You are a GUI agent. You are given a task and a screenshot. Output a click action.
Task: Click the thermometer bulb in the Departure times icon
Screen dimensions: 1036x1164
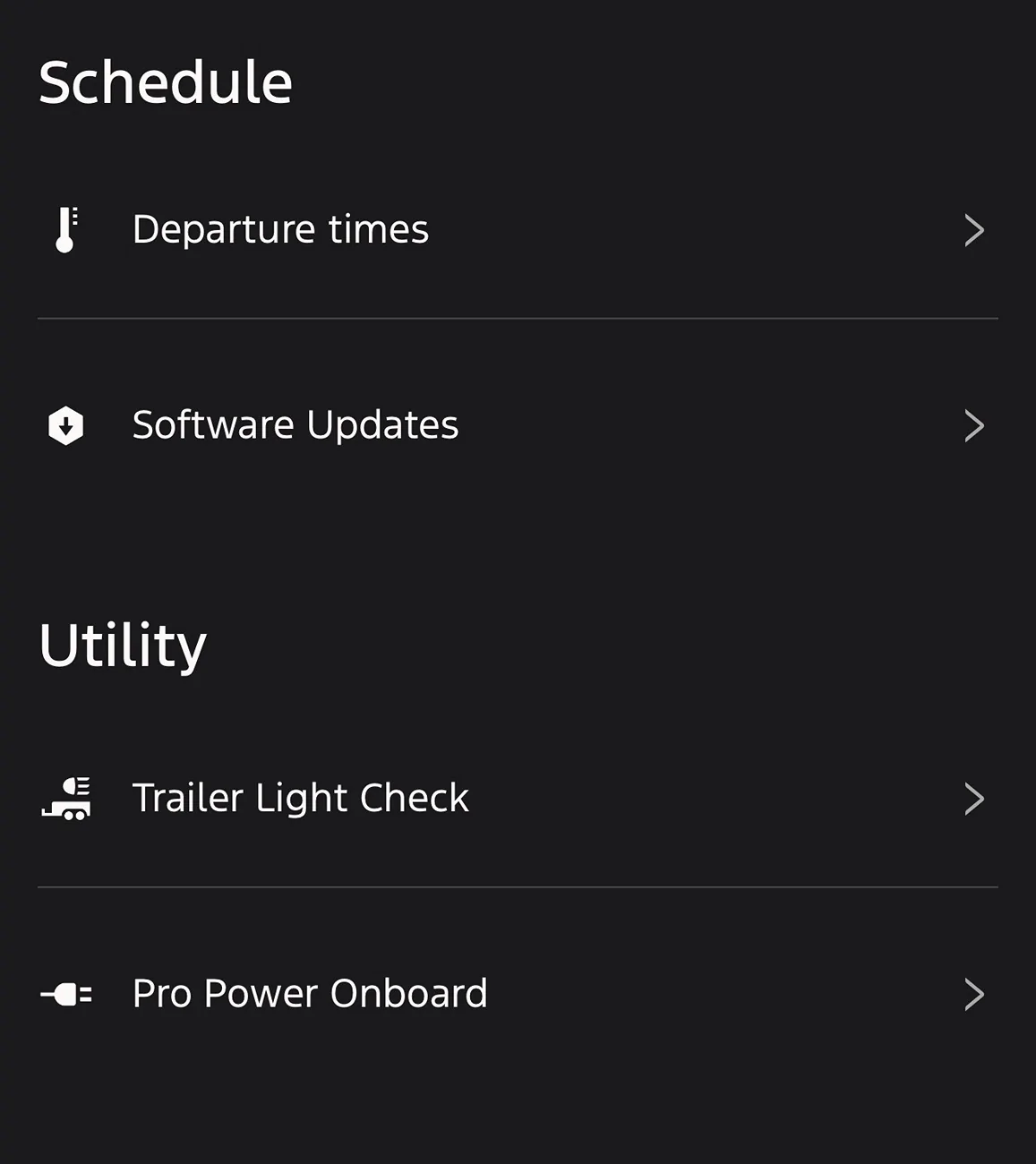(63, 242)
